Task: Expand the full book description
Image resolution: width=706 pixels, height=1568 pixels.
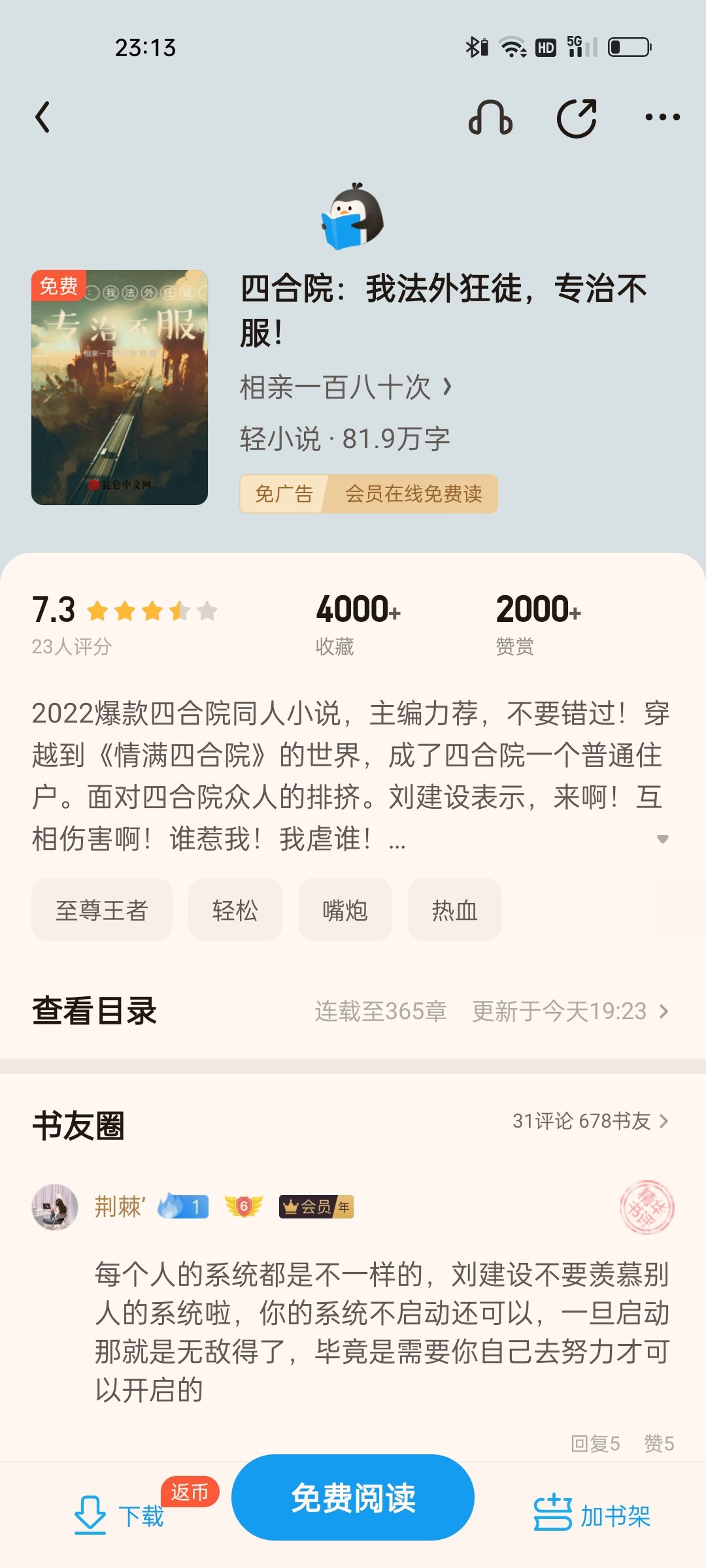Action: click(x=662, y=839)
